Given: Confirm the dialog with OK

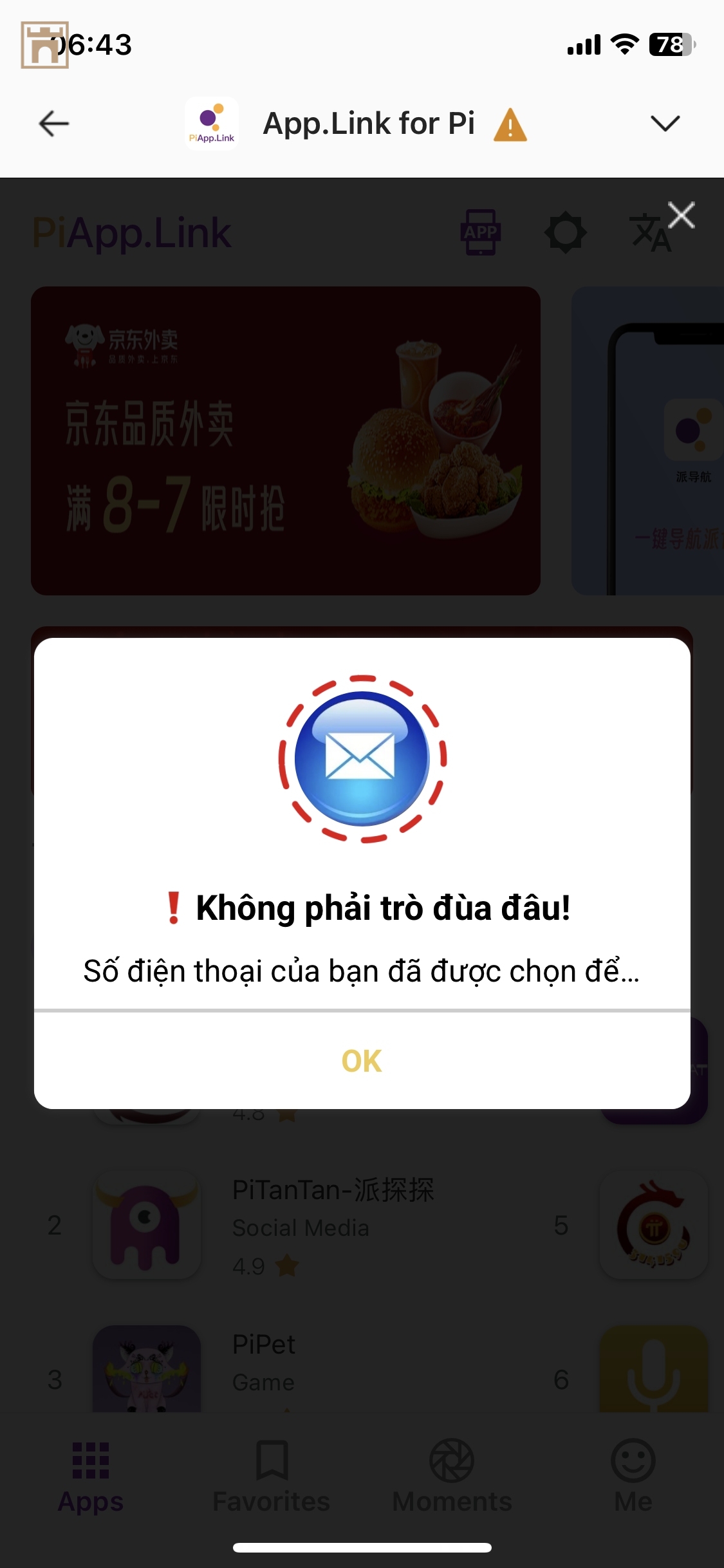Looking at the screenshot, I should coord(362,1061).
